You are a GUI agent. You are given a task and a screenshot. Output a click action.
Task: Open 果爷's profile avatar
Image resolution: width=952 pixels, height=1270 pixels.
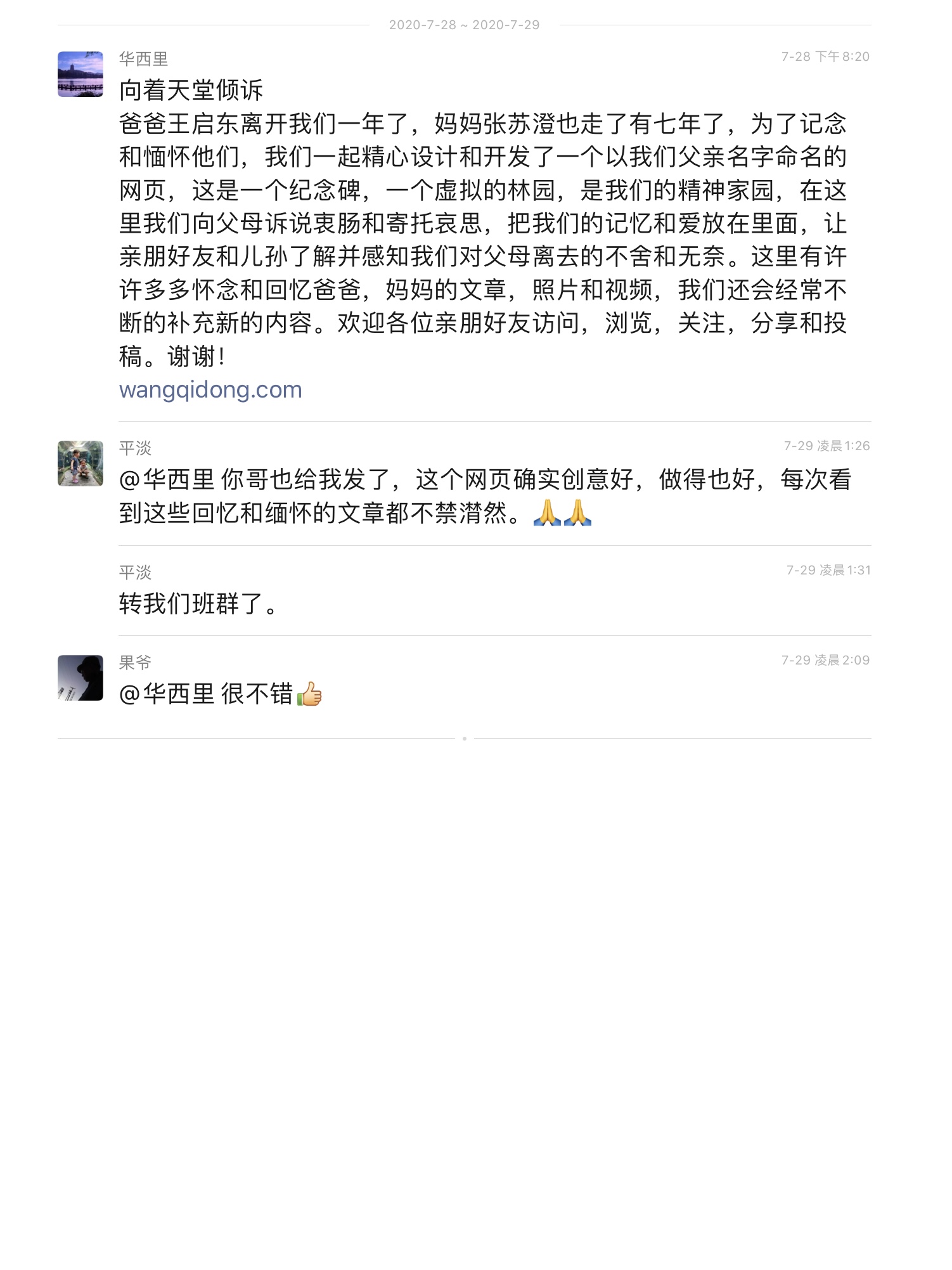pos(80,678)
